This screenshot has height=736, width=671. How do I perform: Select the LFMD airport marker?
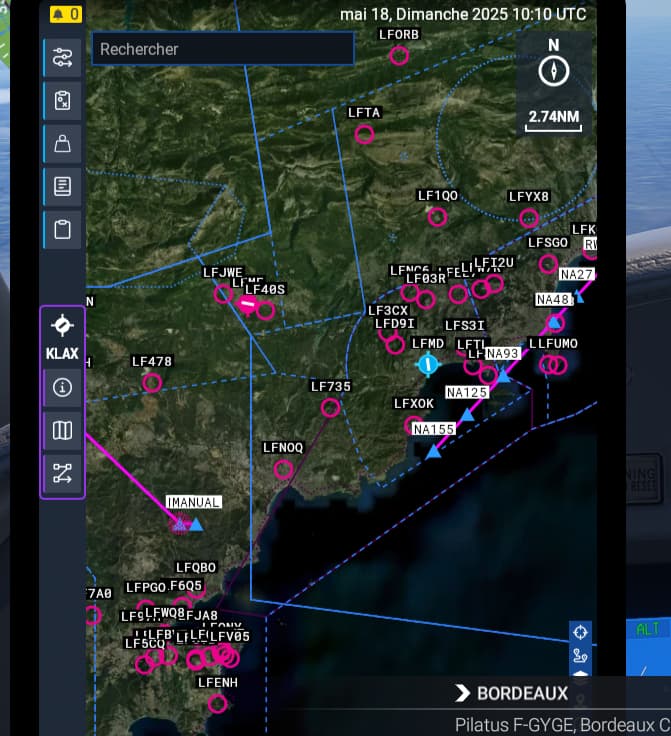tap(428, 364)
